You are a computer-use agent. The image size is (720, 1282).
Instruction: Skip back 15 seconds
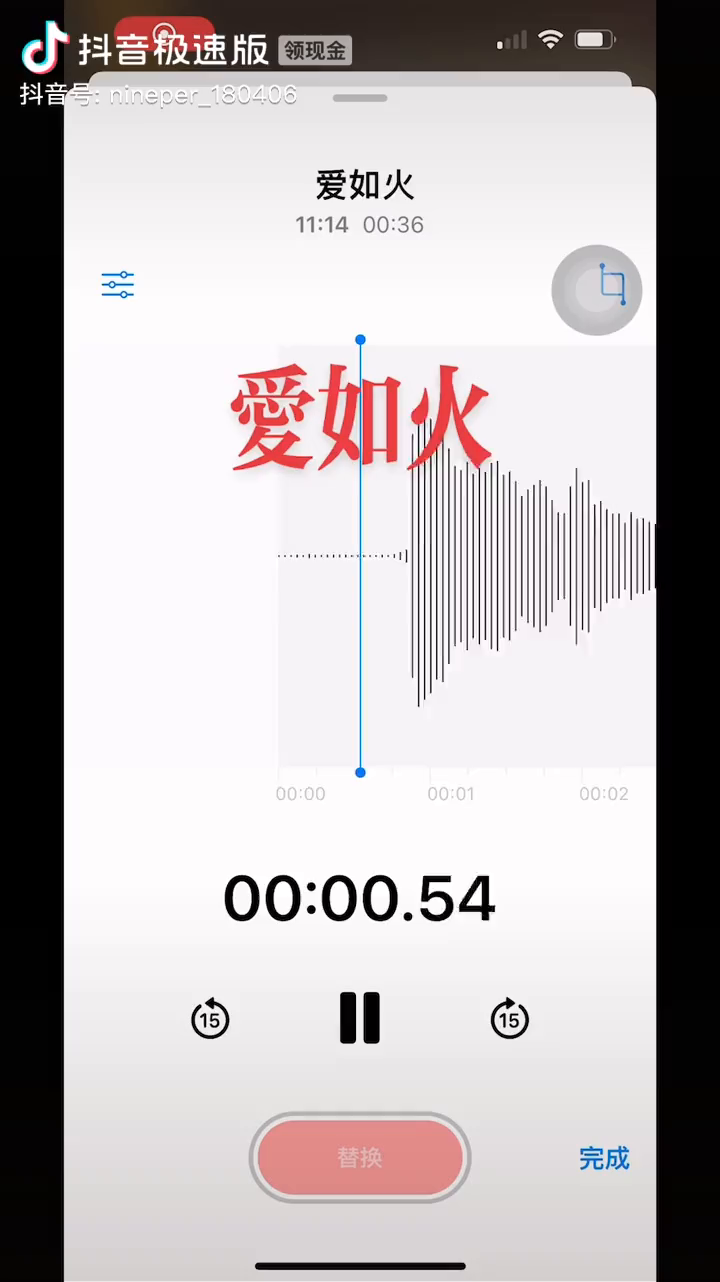pyautogui.click(x=210, y=1019)
